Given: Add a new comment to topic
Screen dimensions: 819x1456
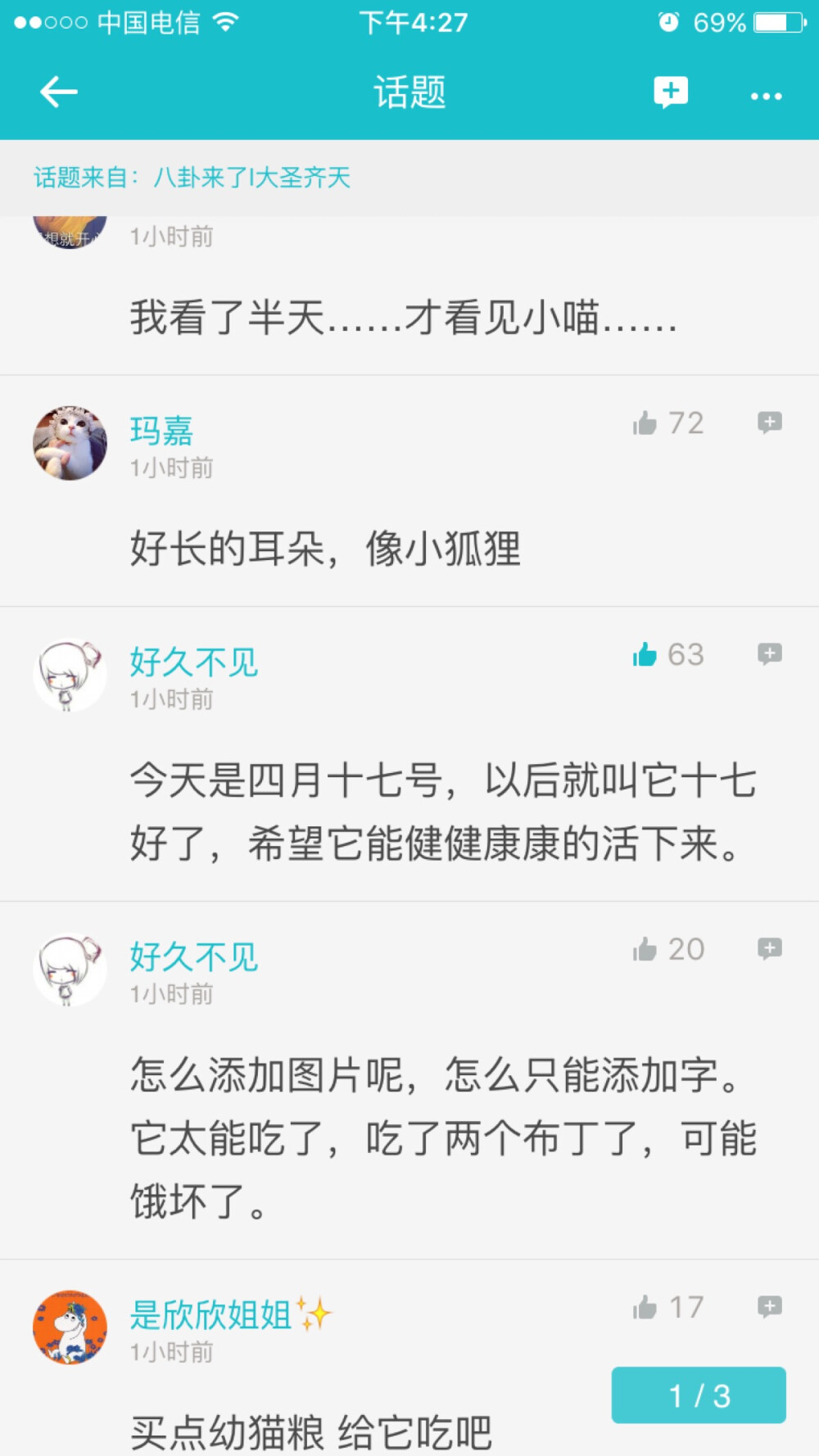Looking at the screenshot, I should (670, 93).
